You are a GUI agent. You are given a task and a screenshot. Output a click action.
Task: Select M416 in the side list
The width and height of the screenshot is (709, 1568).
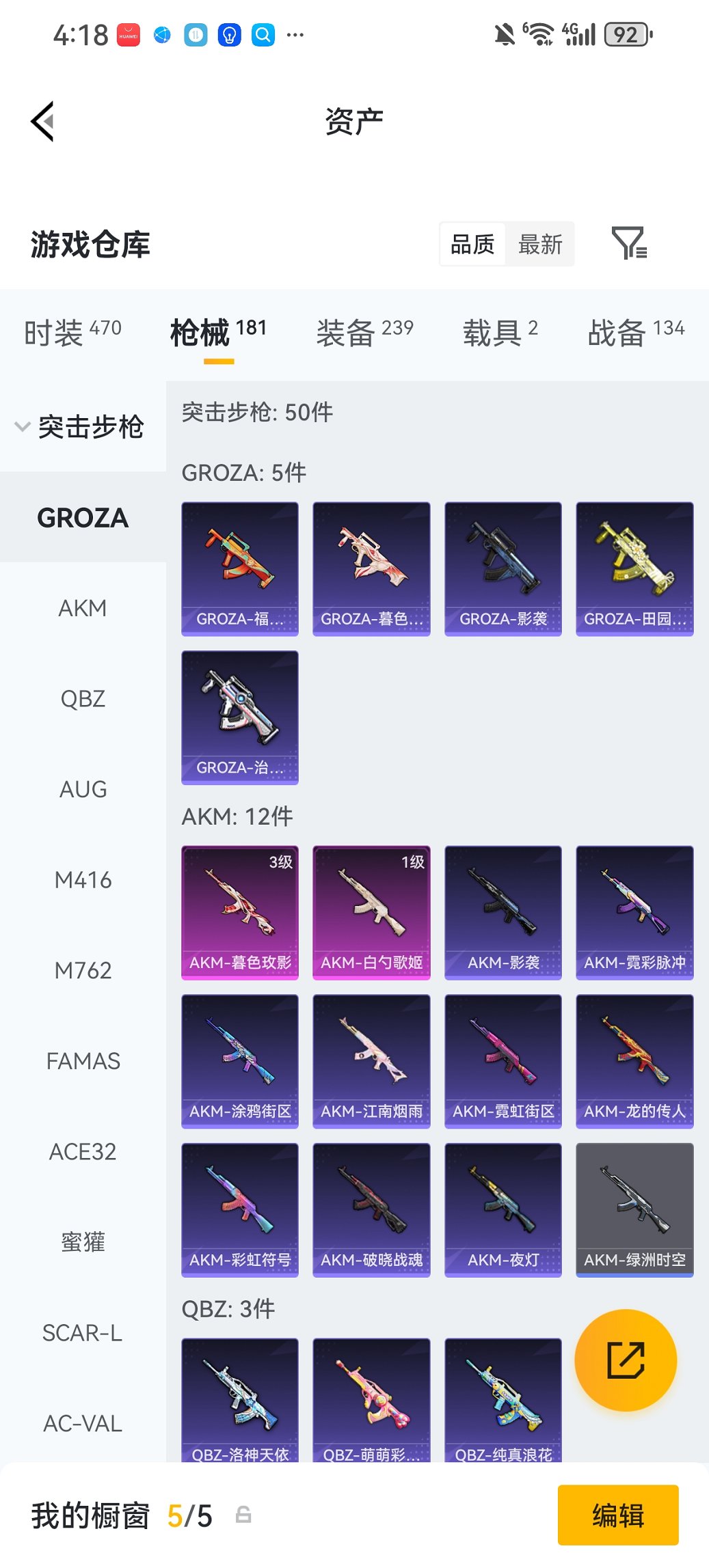[83, 880]
